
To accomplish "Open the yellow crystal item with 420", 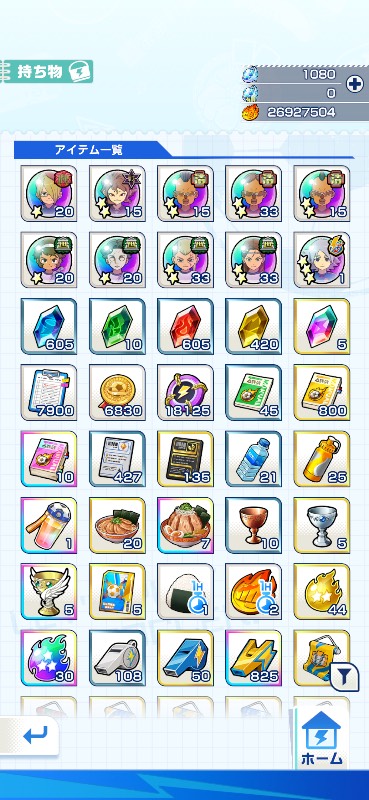I will [x=254, y=327].
